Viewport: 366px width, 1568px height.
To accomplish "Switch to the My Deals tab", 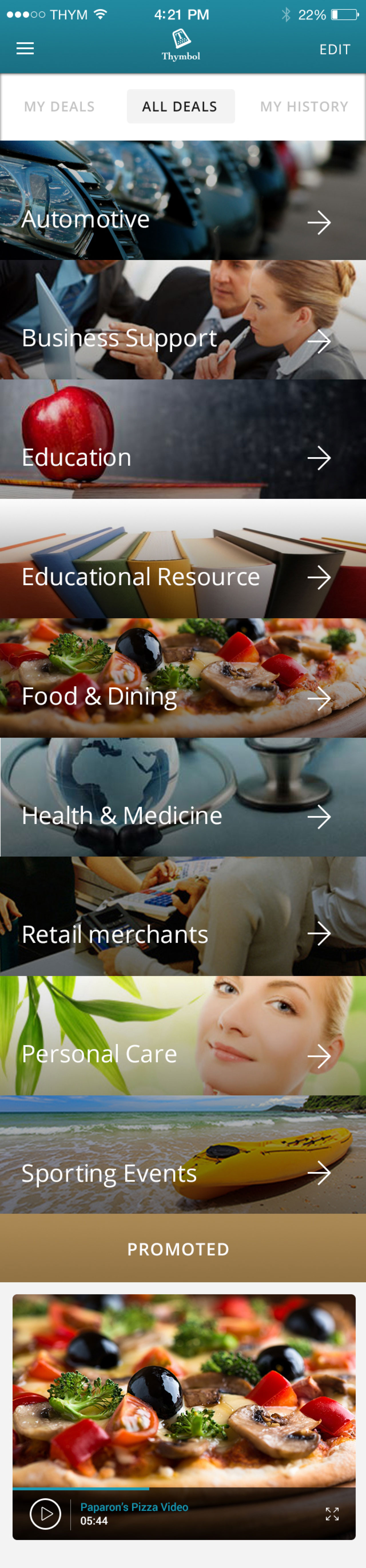I will click(x=59, y=107).
